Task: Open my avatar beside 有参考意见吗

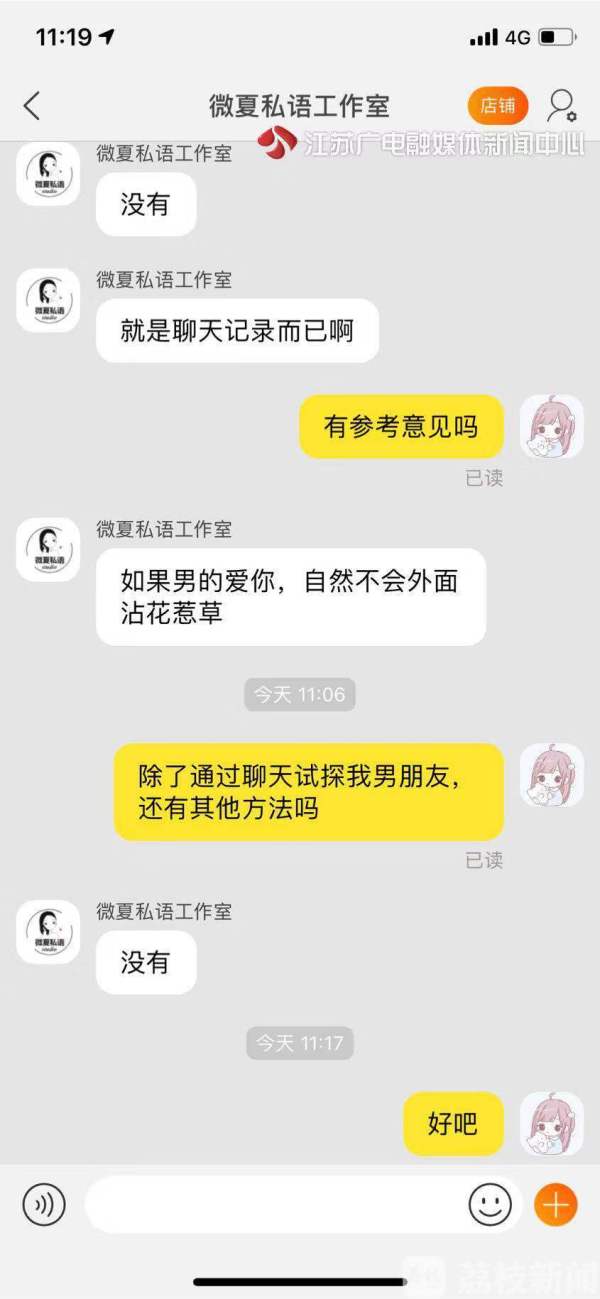Action: coord(552,426)
